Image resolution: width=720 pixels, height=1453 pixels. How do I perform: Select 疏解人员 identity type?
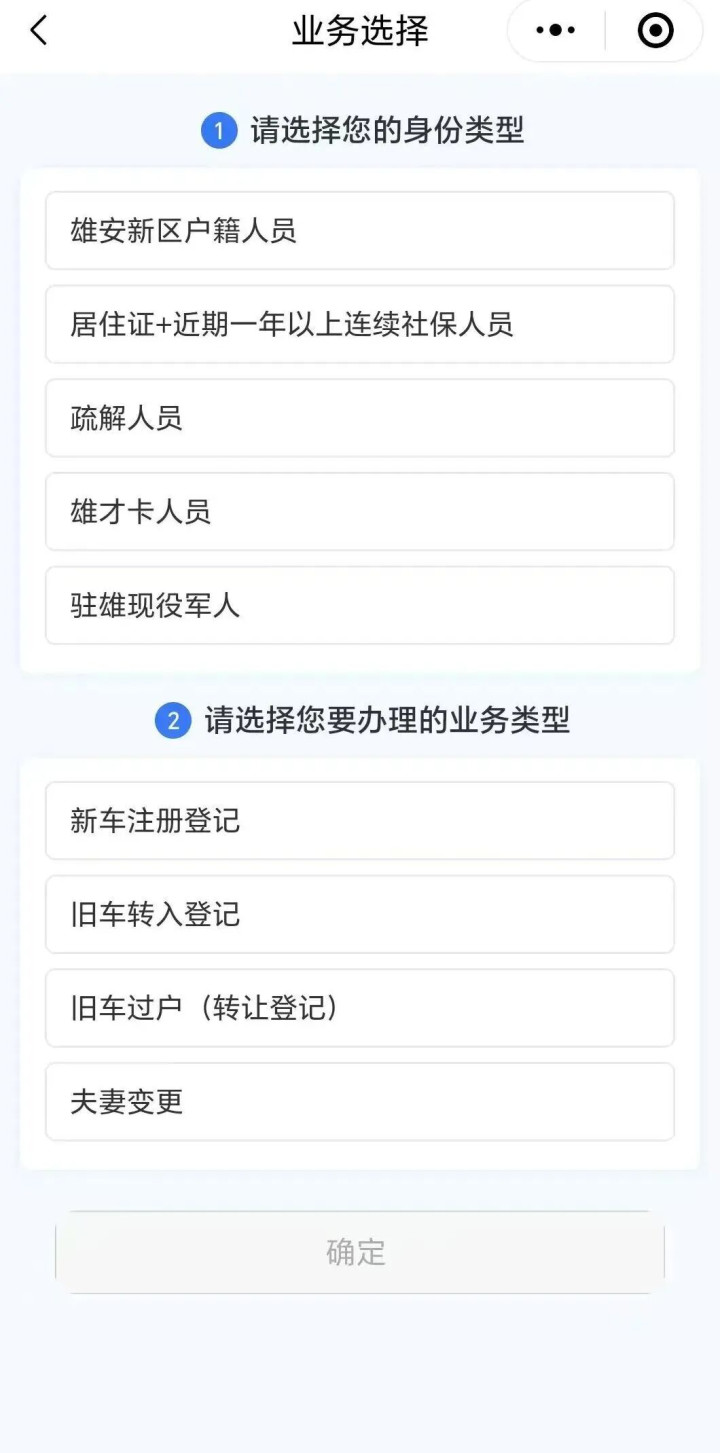click(x=359, y=418)
